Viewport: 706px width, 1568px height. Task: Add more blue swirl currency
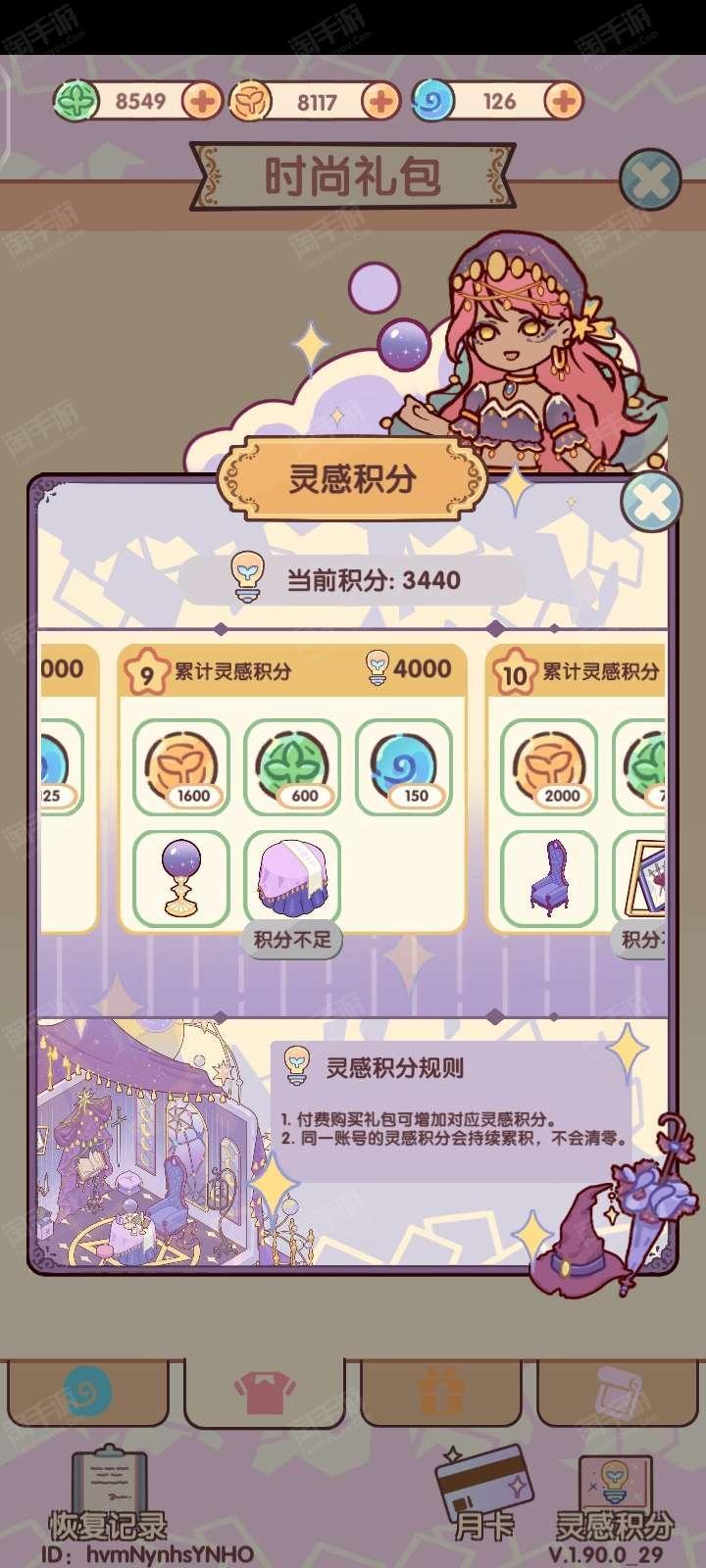point(563,101)
